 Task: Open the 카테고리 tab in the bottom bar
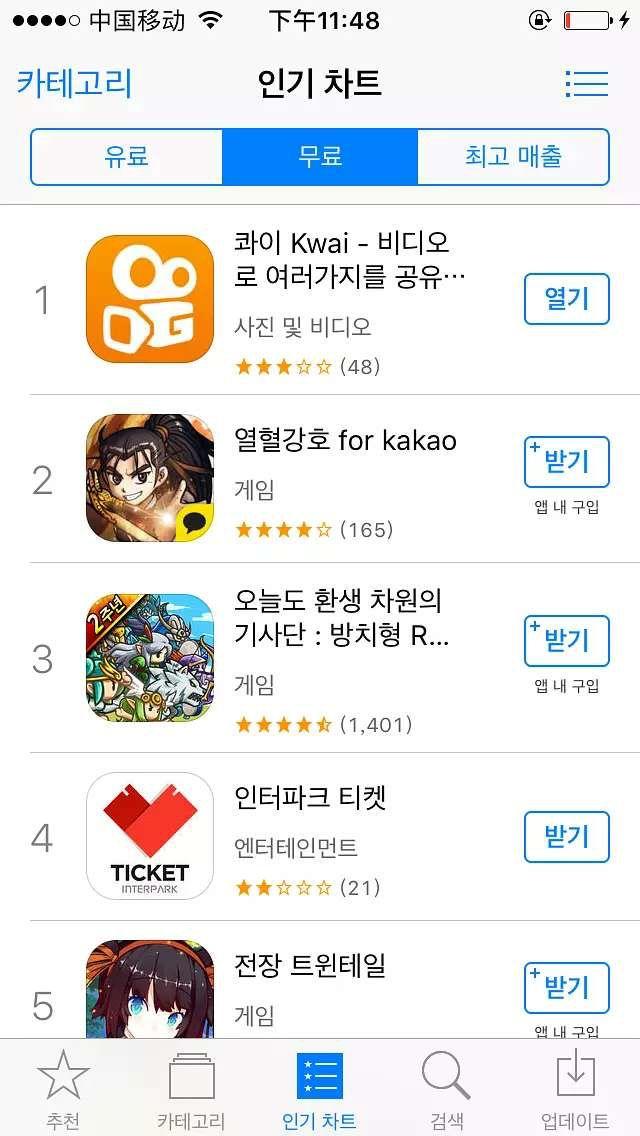pos(191,1088)
